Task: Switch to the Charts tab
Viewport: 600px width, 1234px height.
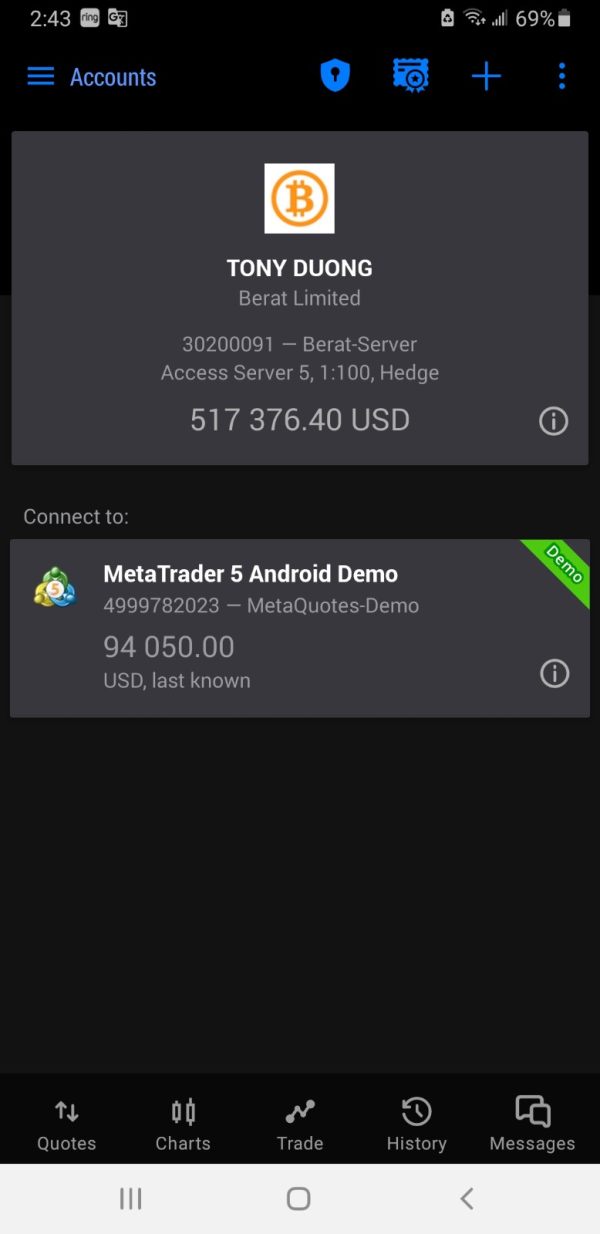Action: pos(183,1125)
